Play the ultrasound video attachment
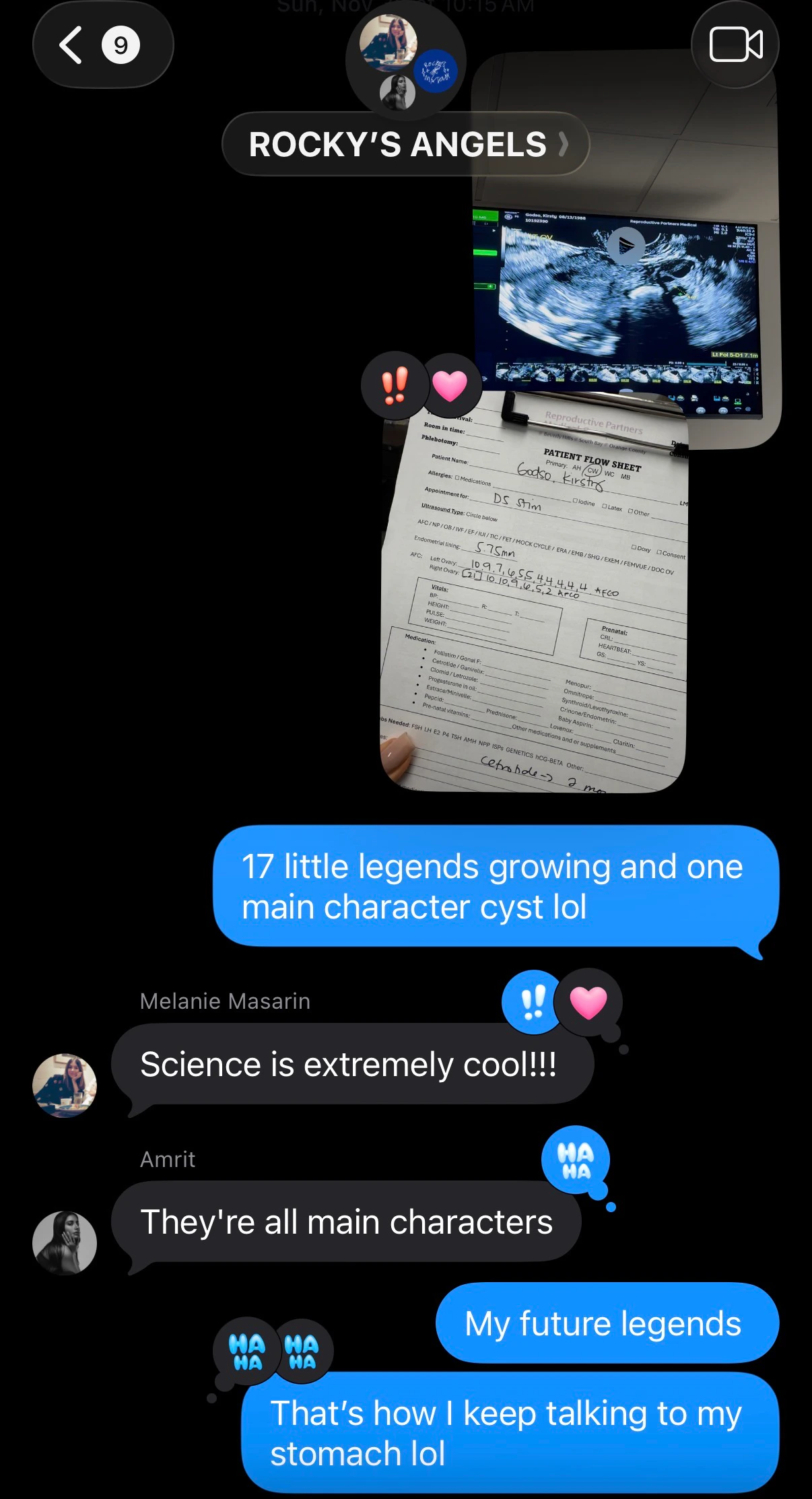The height and width of the screenshot is (1499, 812). click(x=625, y=246)
